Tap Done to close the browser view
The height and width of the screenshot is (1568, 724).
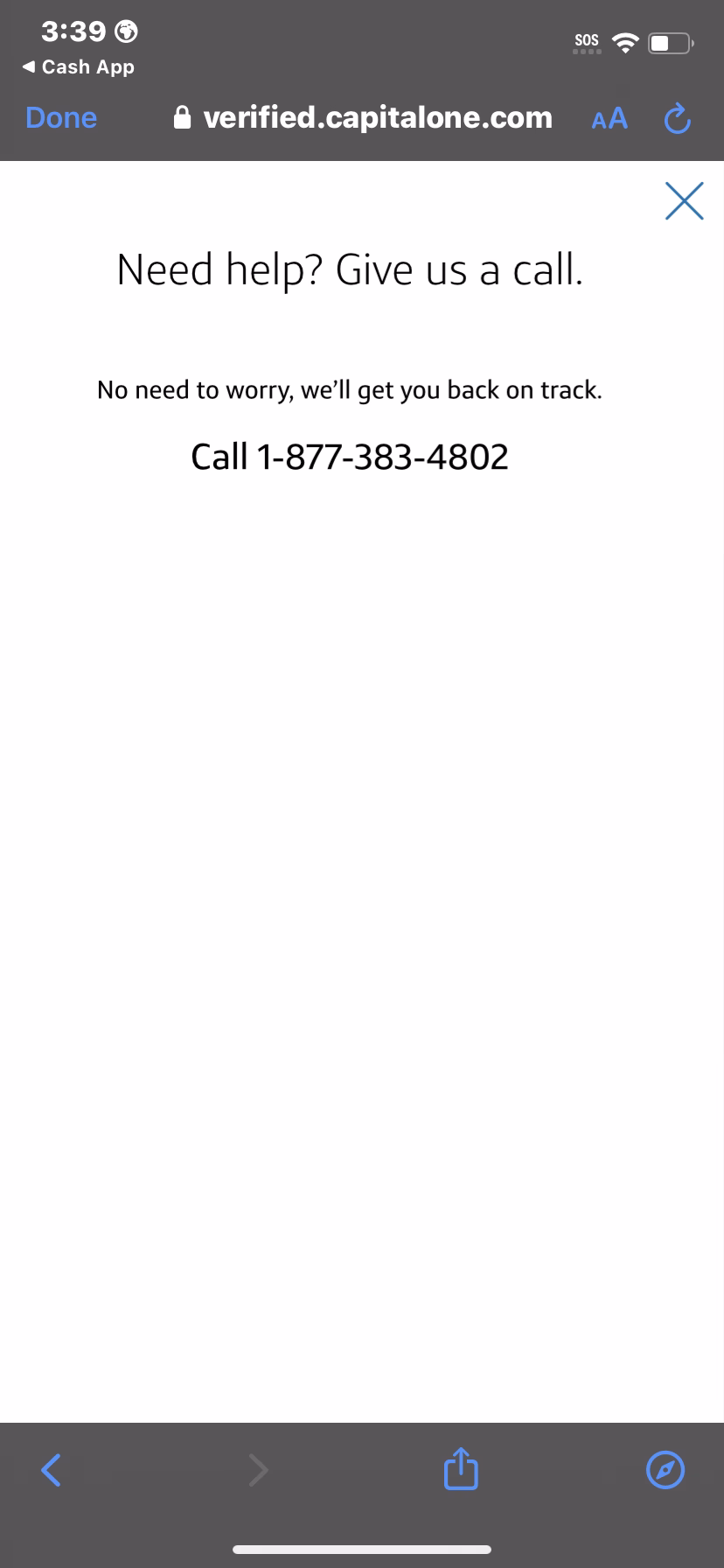61,118
